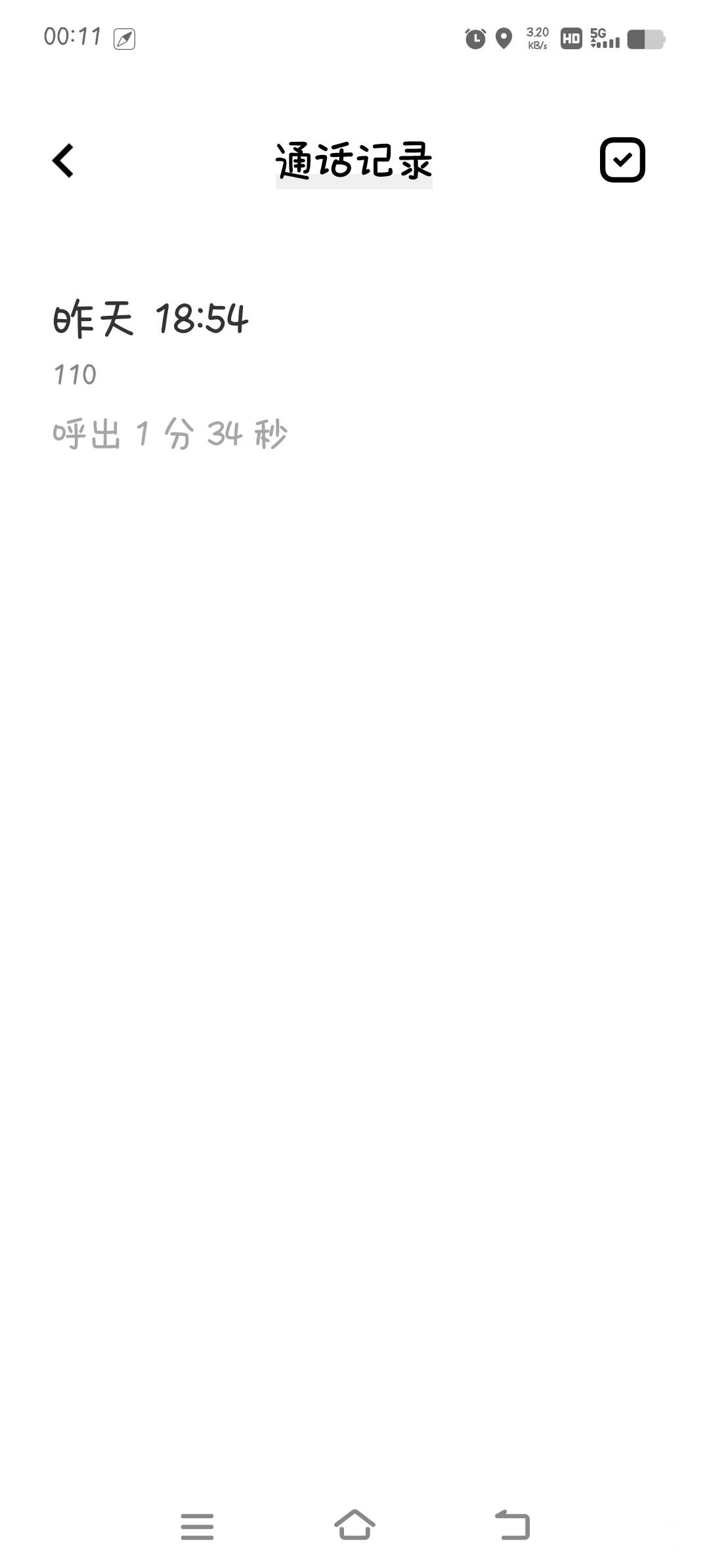Open the recent apps menu button

point(197,1526)
